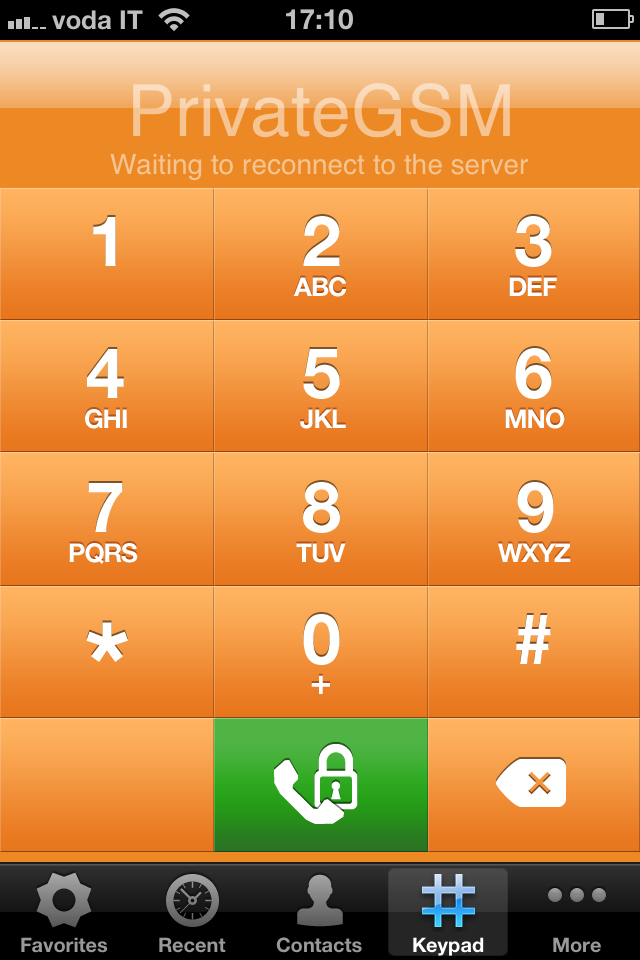
Task: Enter digit 6 MNO
Action: (x=534, y=386)
